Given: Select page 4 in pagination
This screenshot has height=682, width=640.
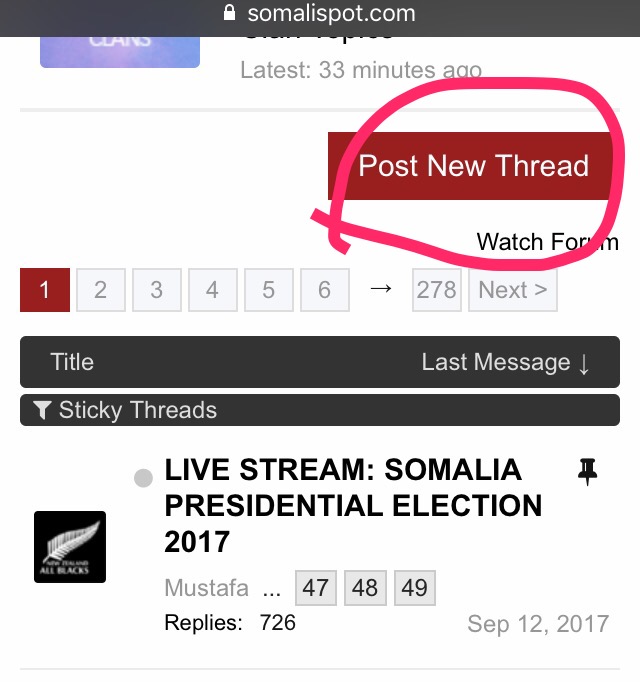Looking at the screenshot, I should (x=212, y=290).
